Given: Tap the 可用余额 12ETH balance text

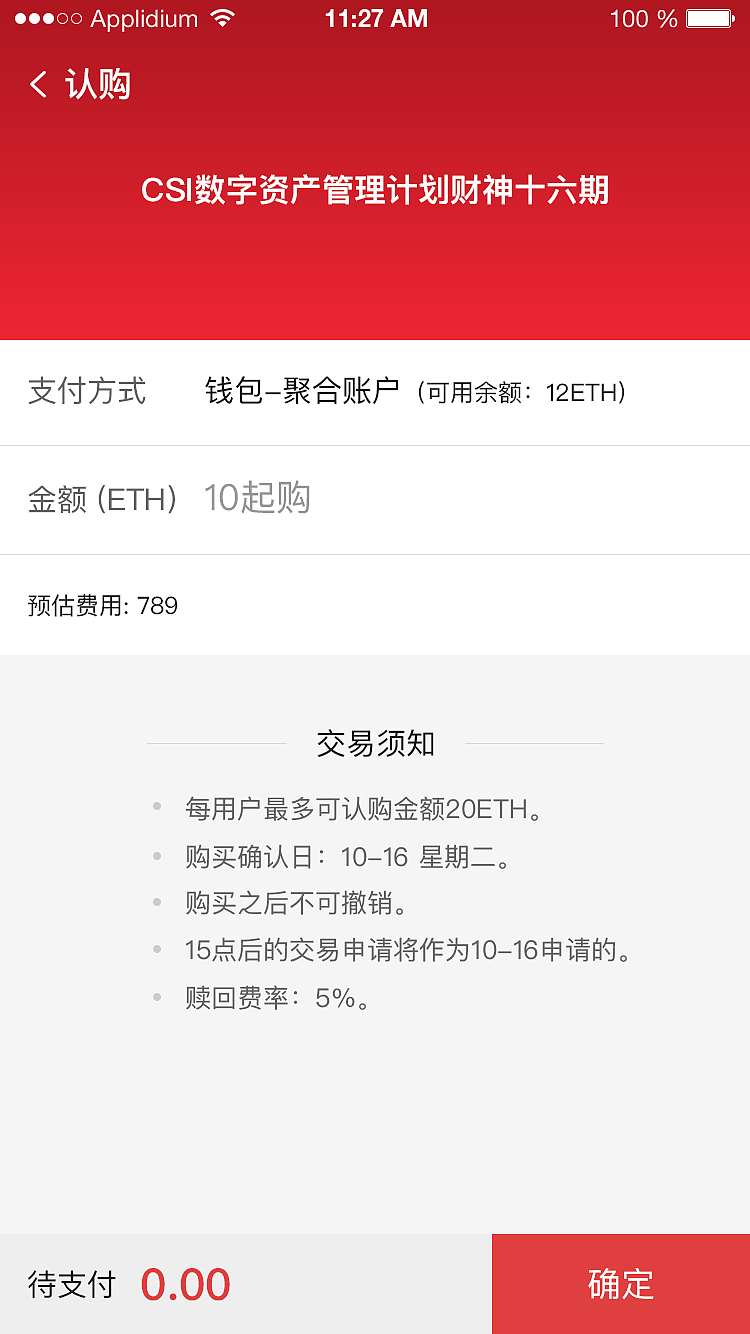Looking at the screenshot, I should pyautogui.click(x=525, y=393).
